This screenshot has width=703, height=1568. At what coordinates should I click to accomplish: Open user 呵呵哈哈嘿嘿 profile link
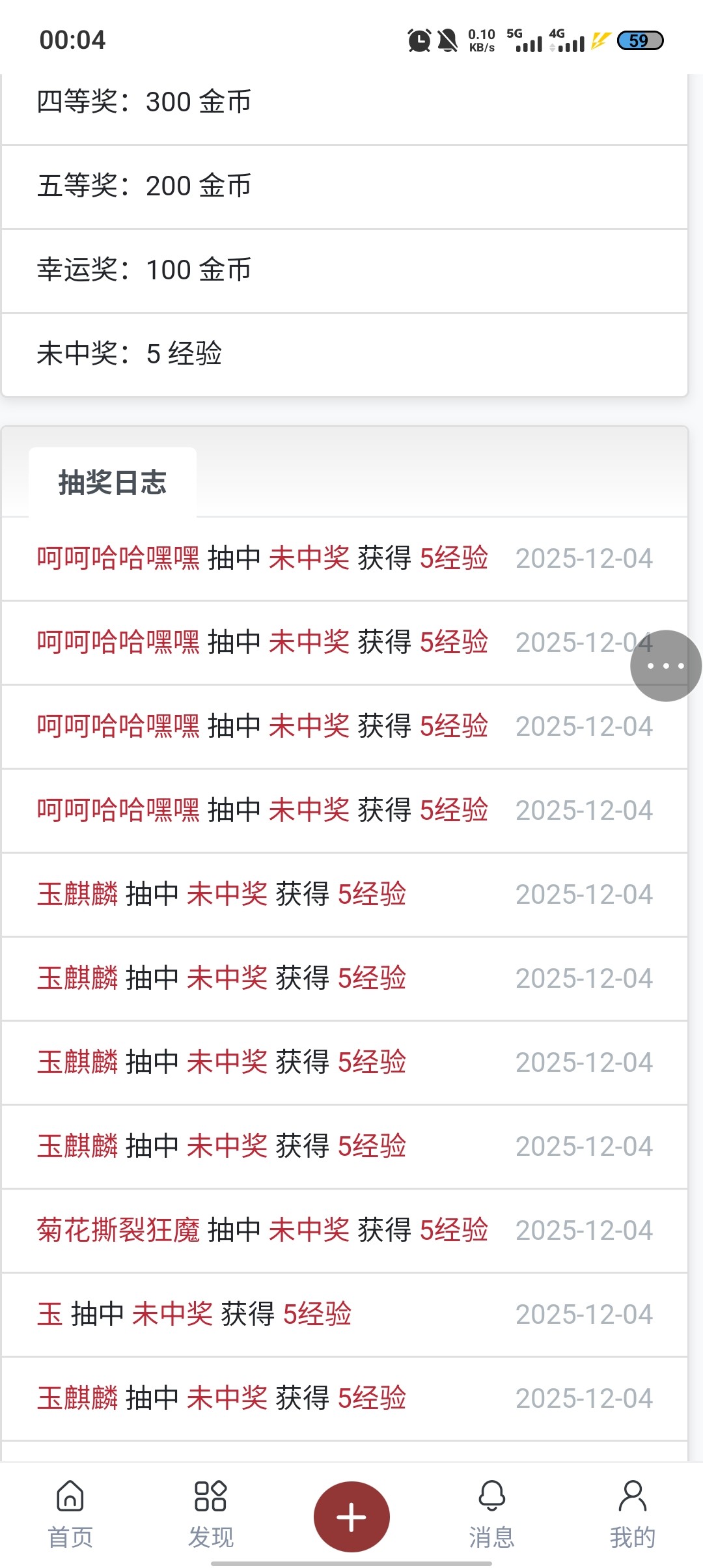pyautogui.click(x=118, y=559)
